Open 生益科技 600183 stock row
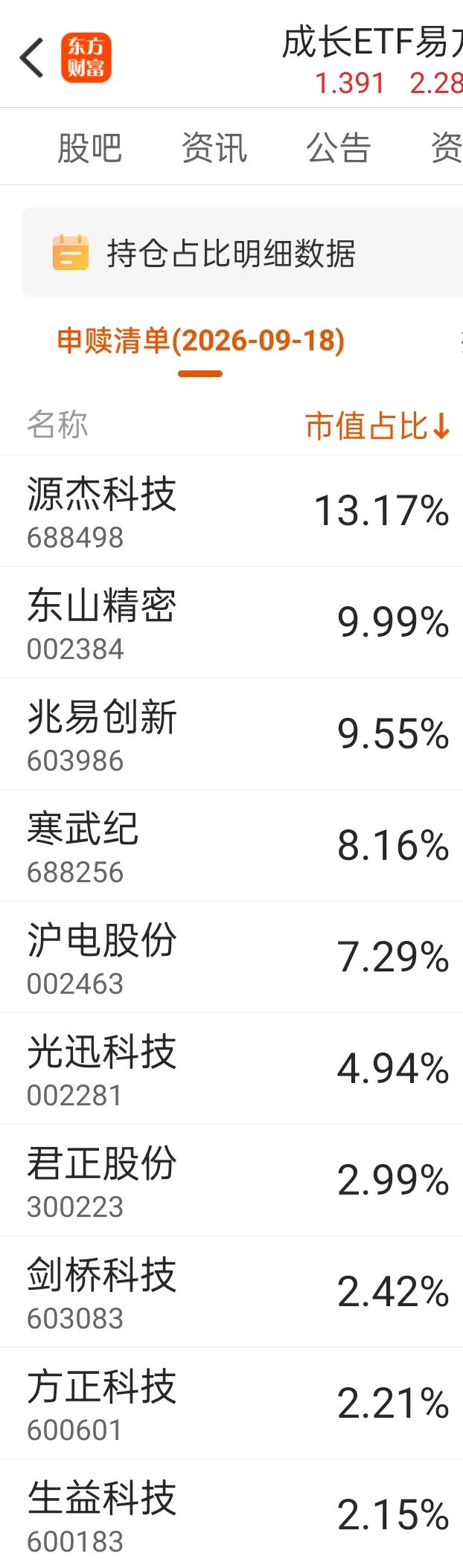Viewport: 463px width, 1568px height. (x=231, y=1514)
